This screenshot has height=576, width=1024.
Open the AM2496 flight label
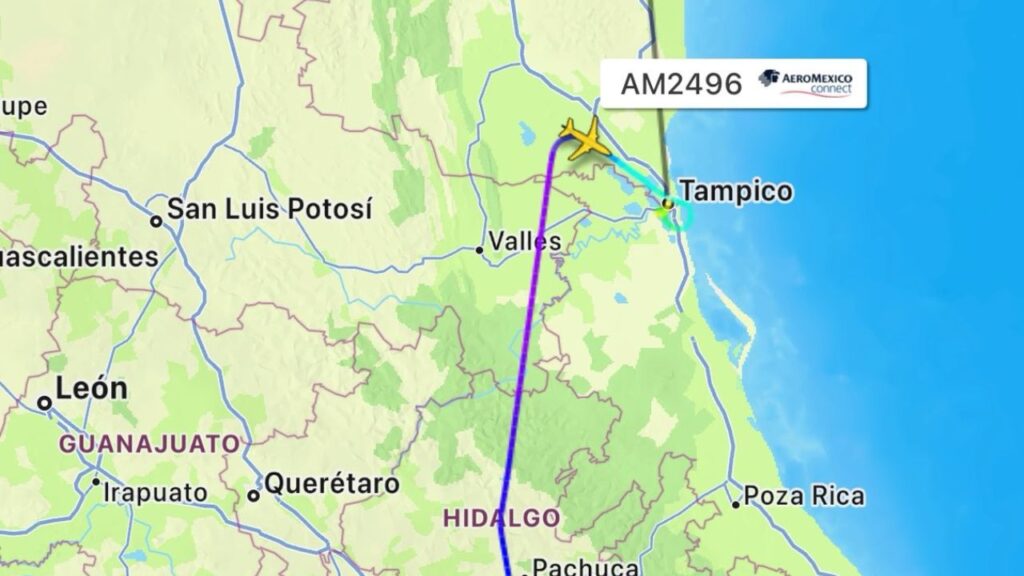(732, 84)
